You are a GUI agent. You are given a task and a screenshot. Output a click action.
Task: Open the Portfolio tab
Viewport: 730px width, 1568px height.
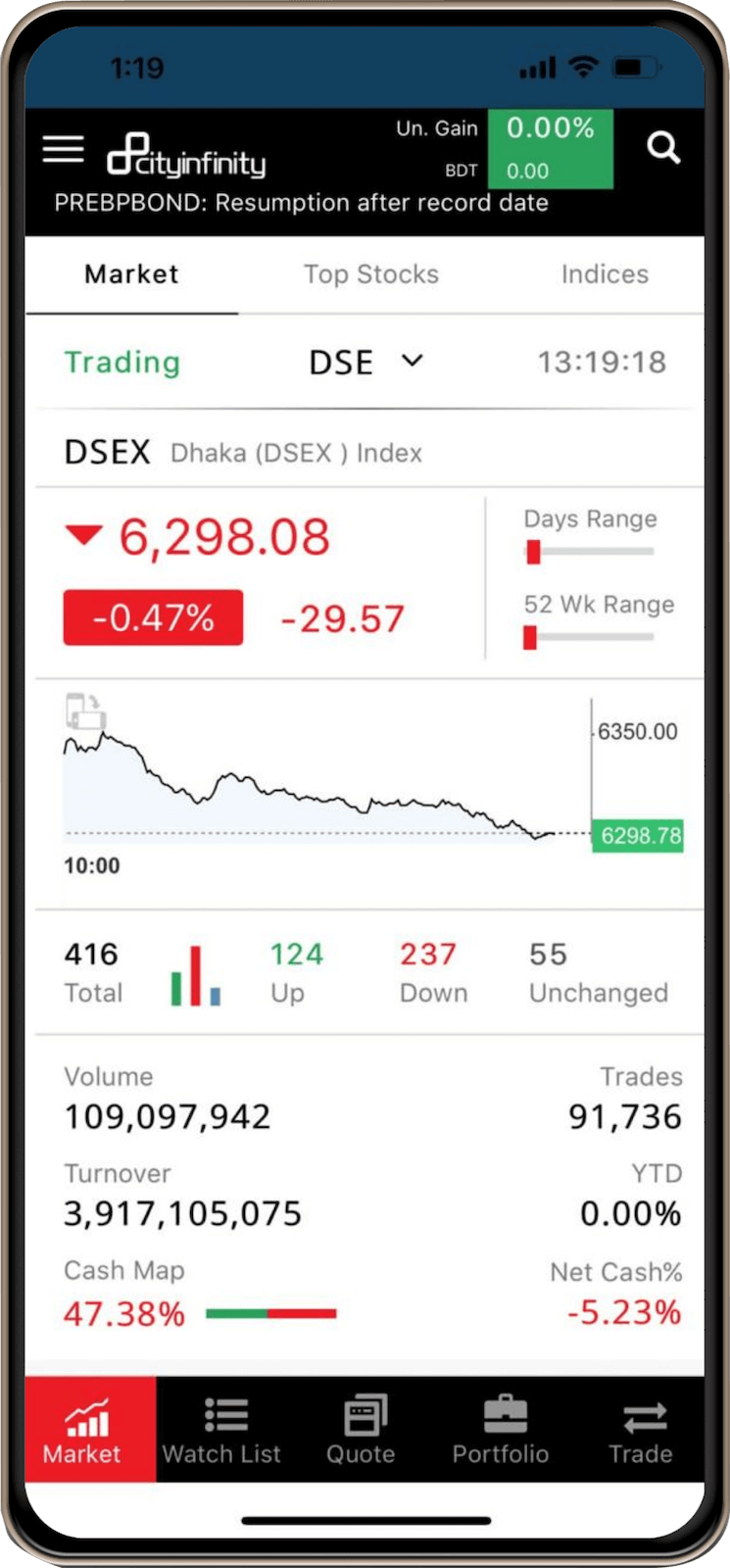(x=501, y=1430)
